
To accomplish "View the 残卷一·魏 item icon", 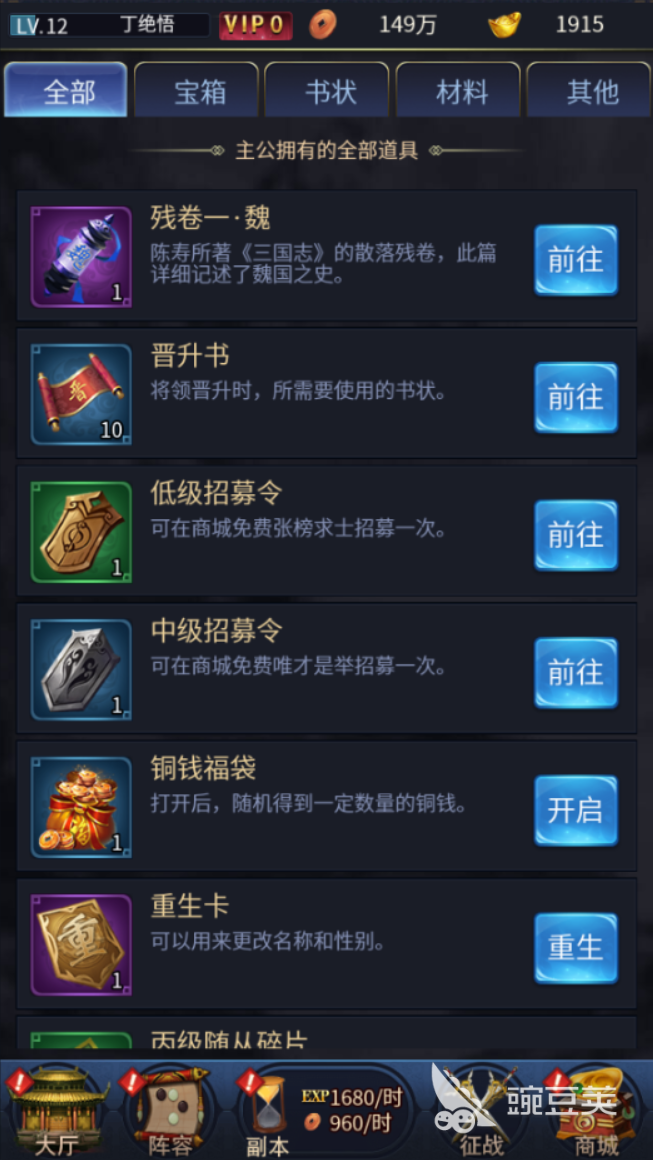I will point(81,256).
